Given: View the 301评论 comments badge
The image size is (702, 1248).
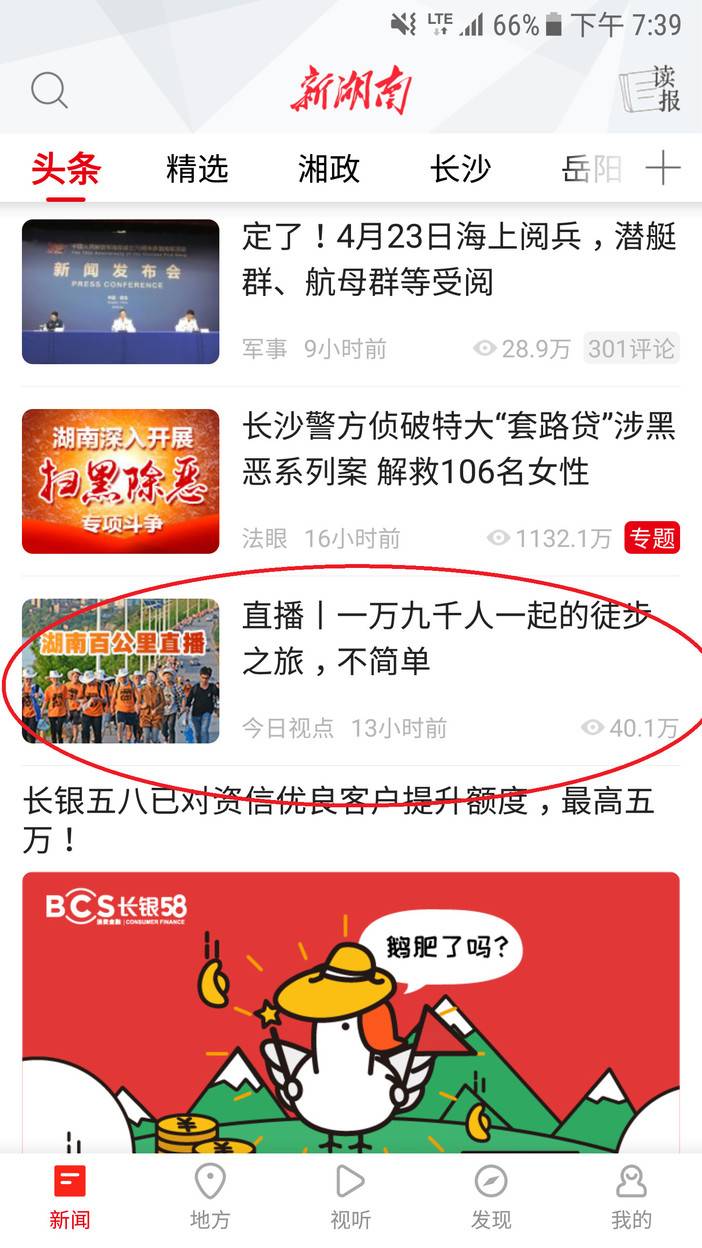Looking at the screenshot, I should pyautogui.click(x=632, y=348).
